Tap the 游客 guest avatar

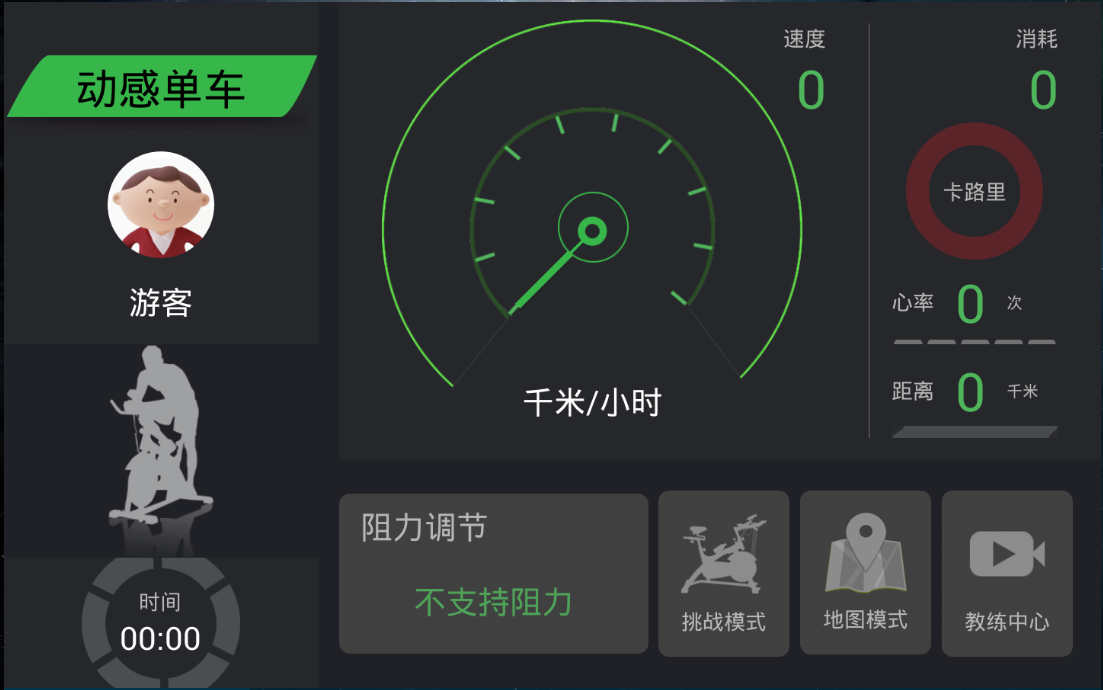click(x=161, y=205)
